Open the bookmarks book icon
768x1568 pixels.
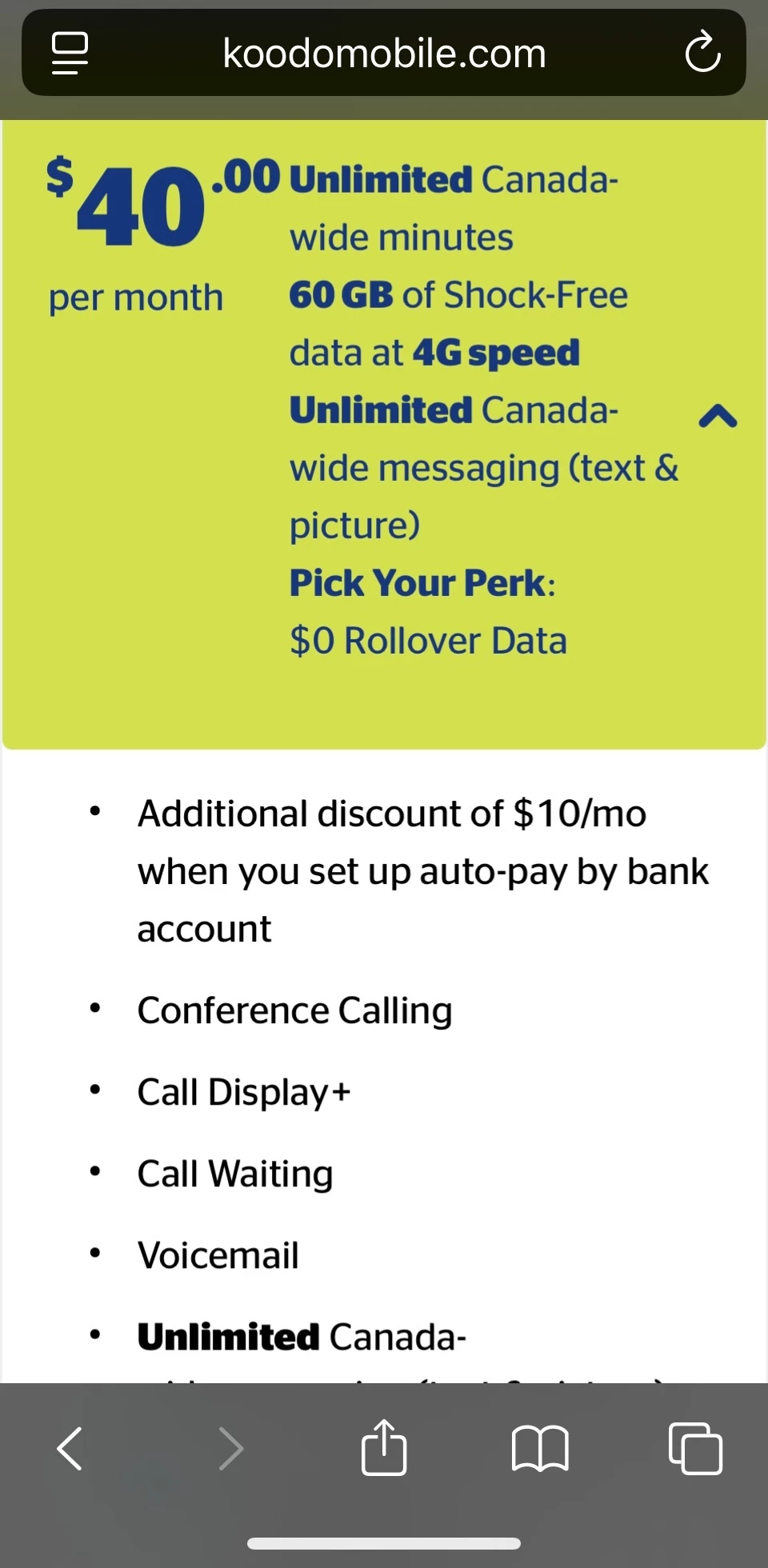point(540,1448)
